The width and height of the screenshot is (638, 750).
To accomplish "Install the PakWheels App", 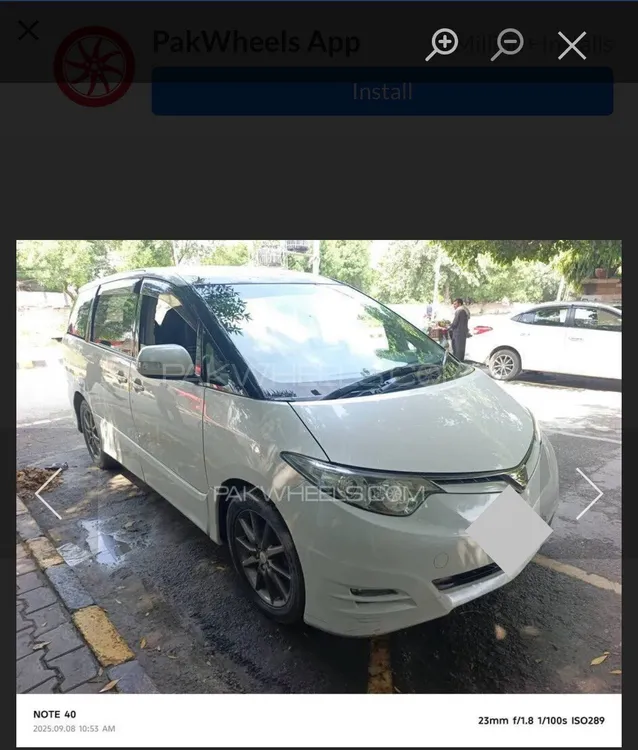I will pyautogui.click(x=382, y=92).
